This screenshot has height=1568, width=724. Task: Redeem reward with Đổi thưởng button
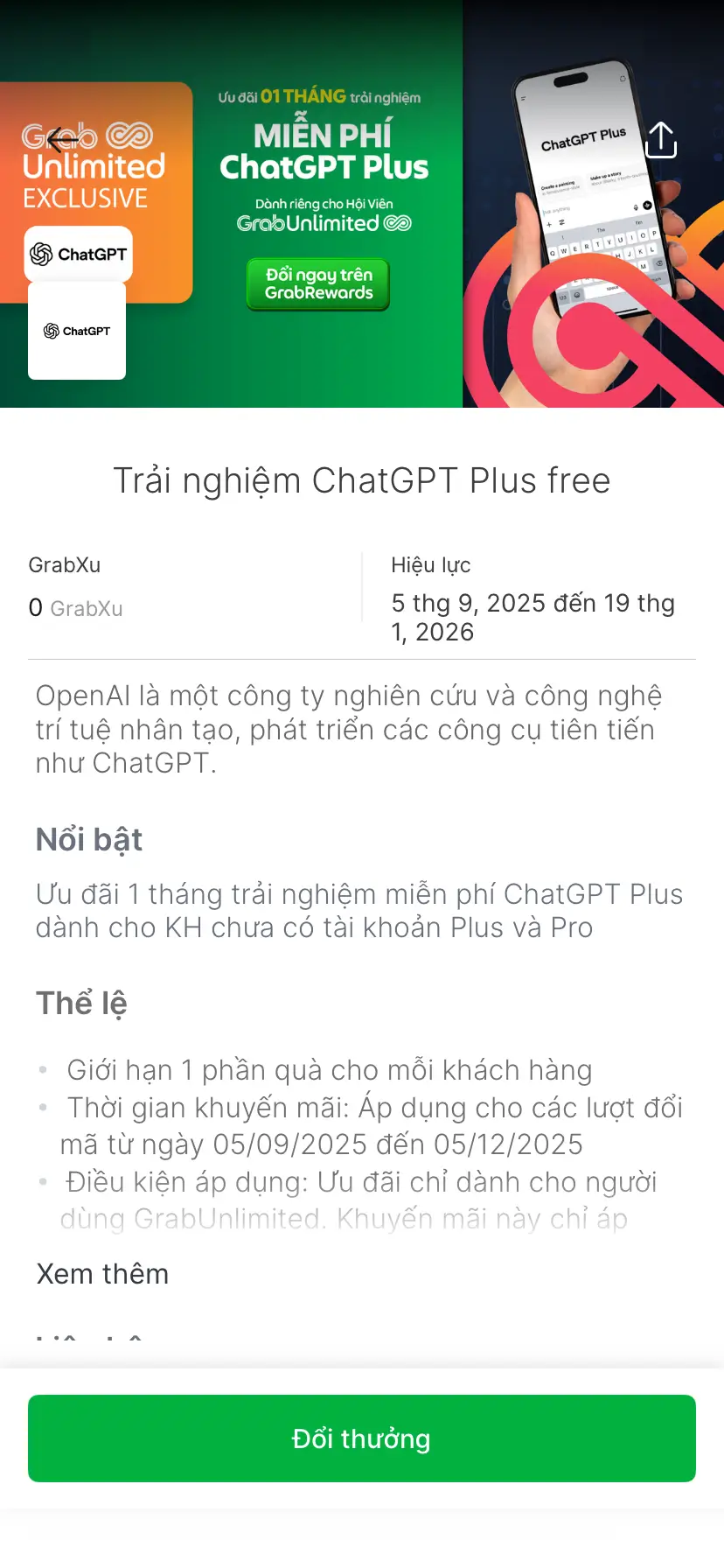[362, 1438]
